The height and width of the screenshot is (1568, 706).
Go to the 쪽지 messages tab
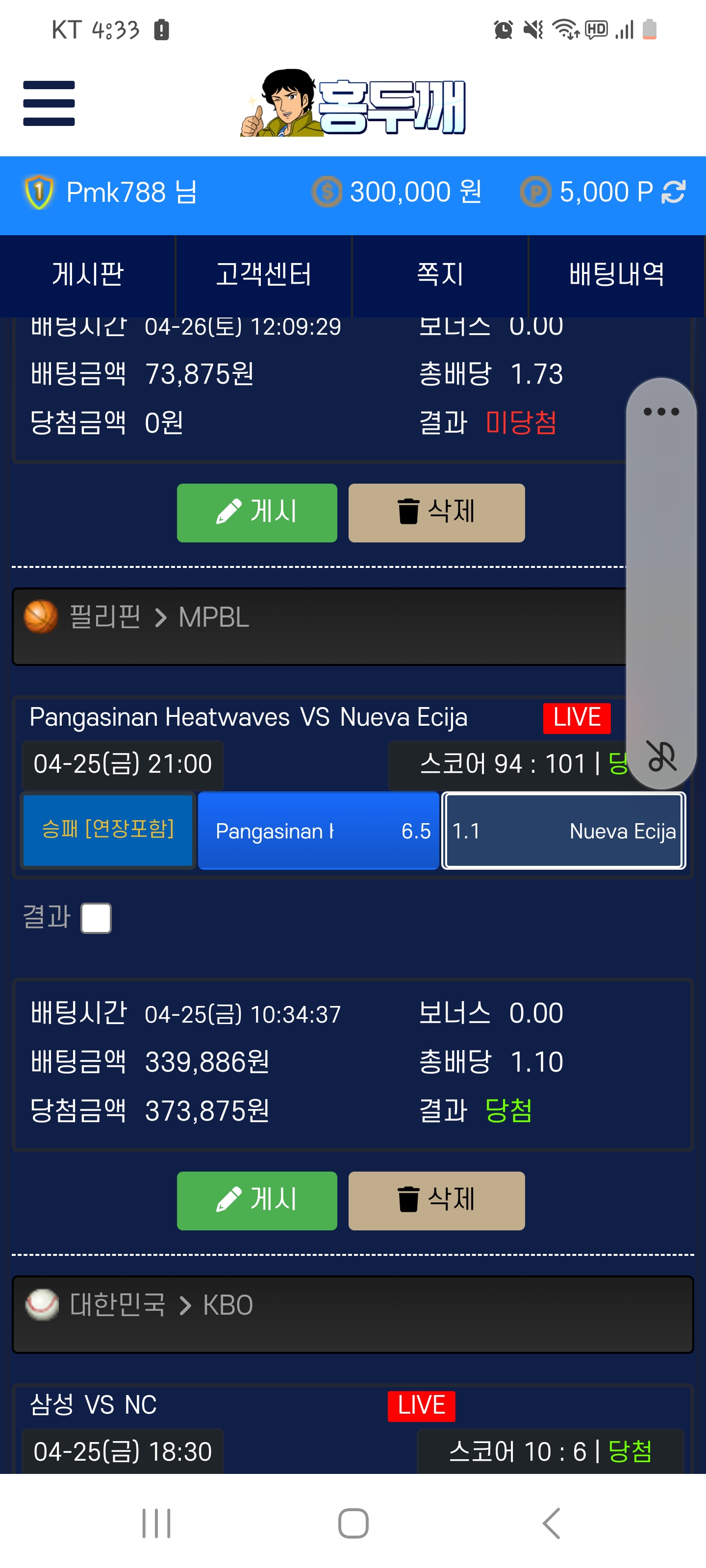click(440, 274)
